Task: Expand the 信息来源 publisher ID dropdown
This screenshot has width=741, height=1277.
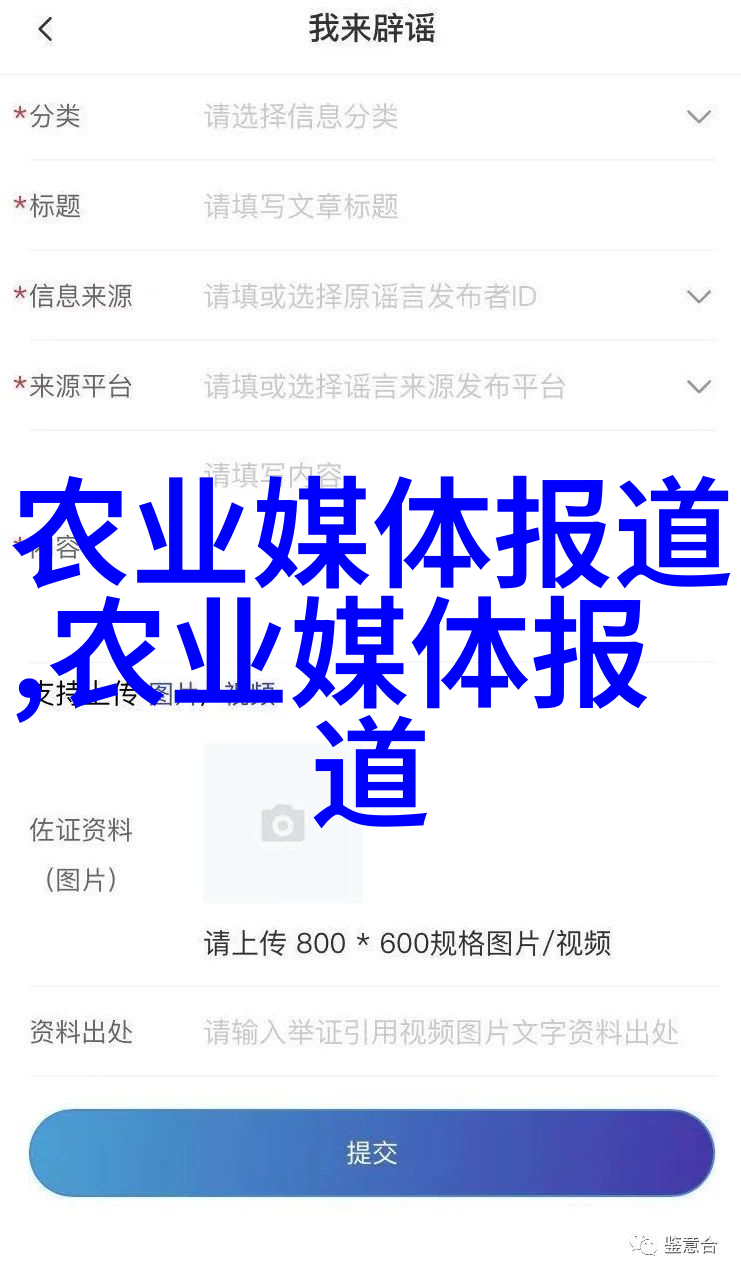Action: tap(698, 297)
